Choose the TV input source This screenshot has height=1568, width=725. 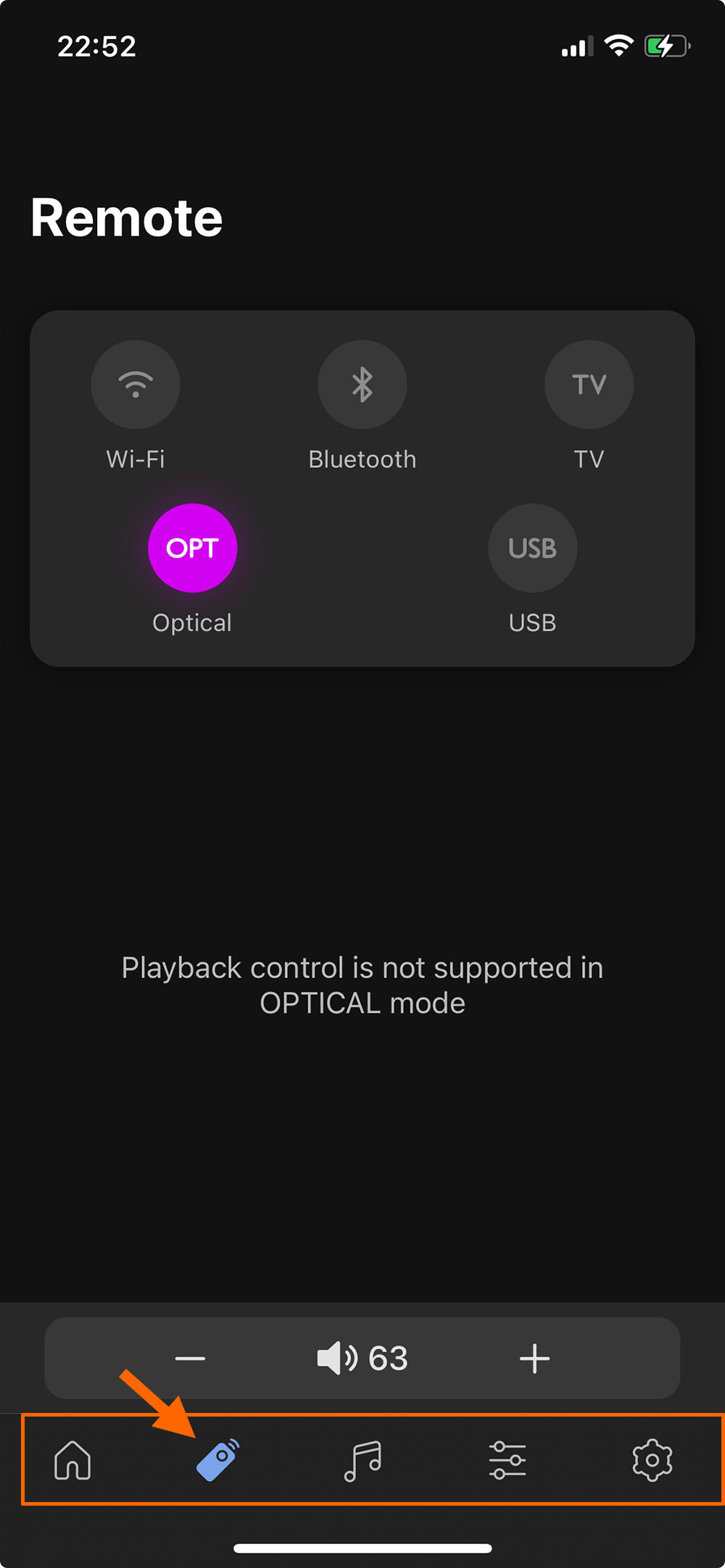point(589,385)
